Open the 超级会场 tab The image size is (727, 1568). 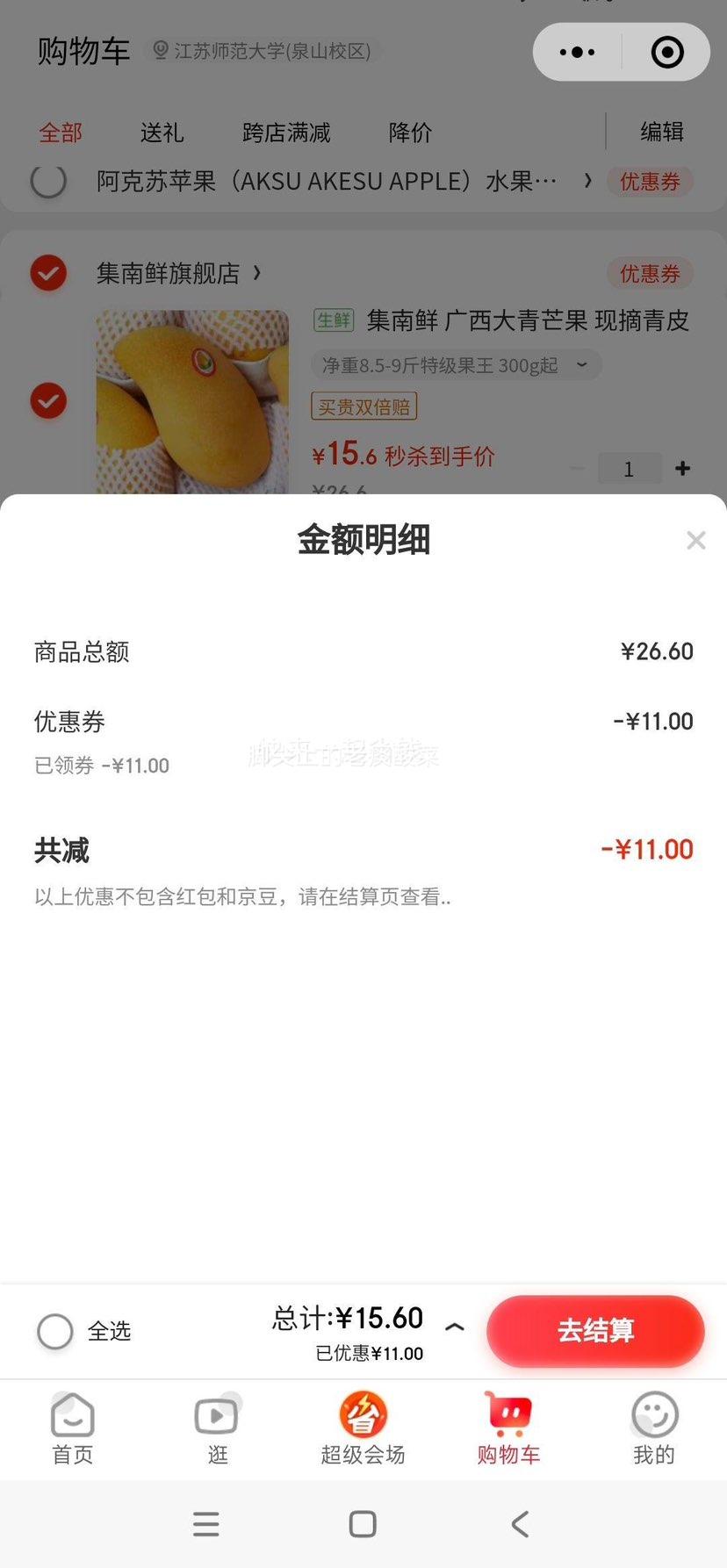(x=363, y=1429)
